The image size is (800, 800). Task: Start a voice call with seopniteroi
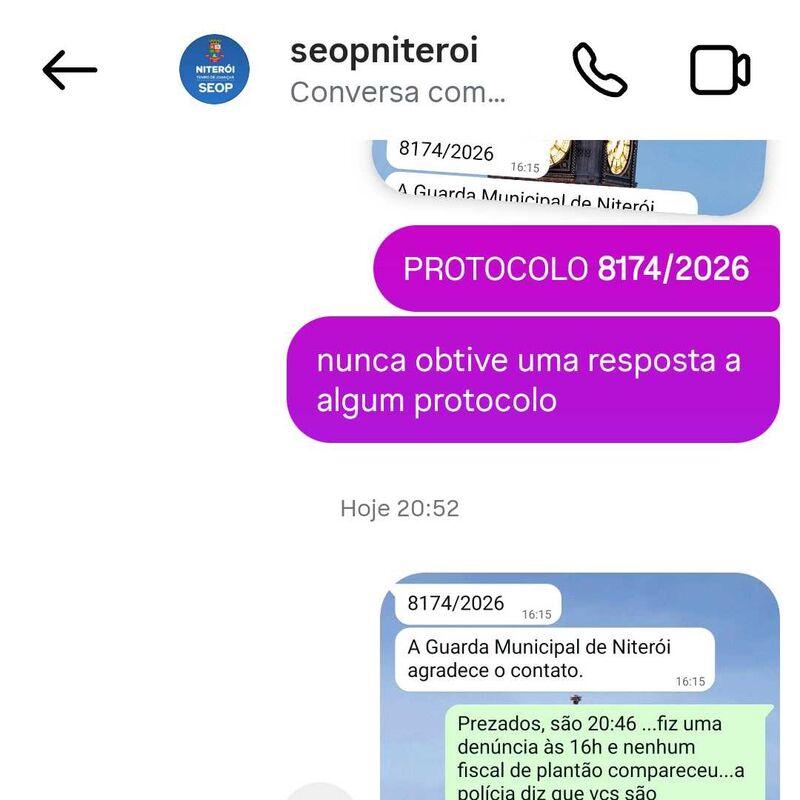pyautogui.click(x=599, y=70)
